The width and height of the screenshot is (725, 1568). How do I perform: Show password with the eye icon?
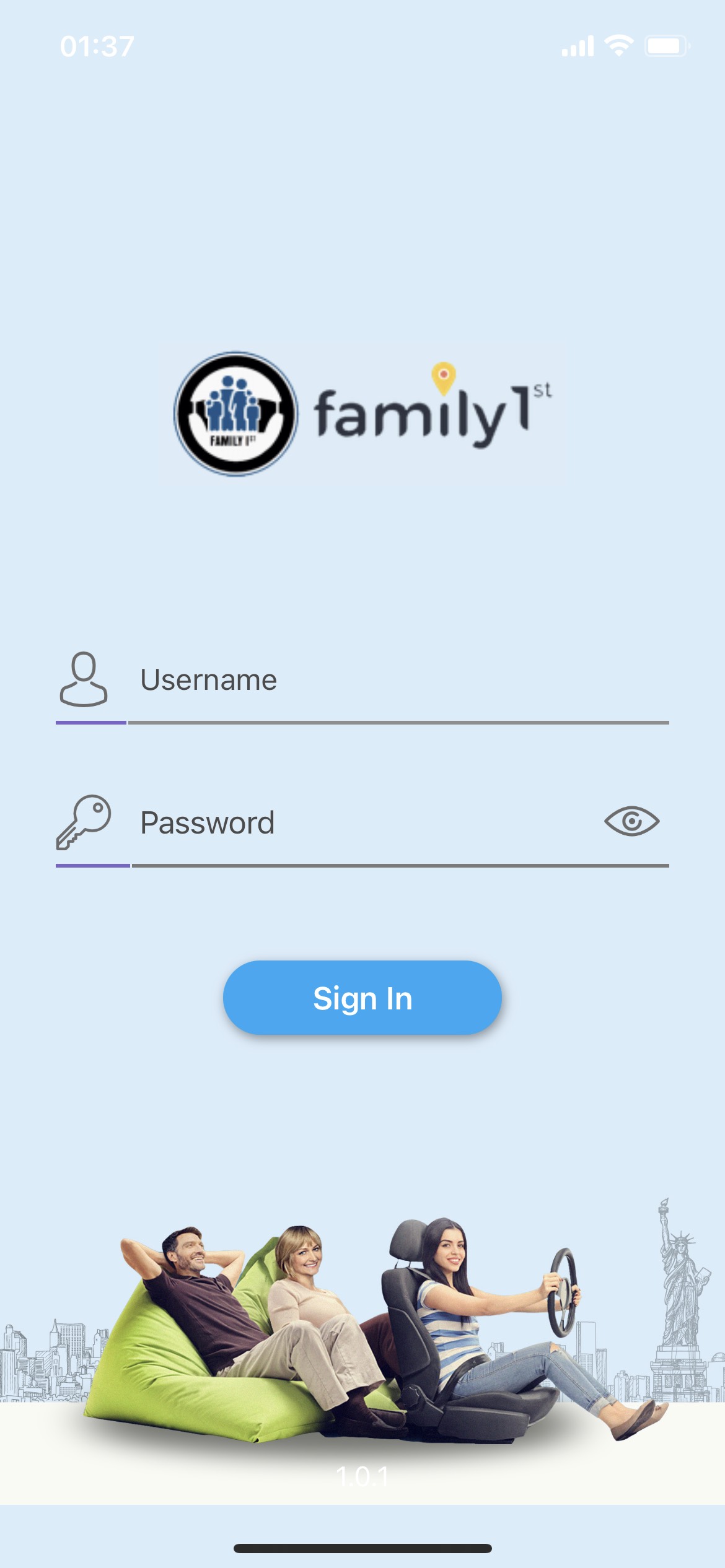click(631, 822)
